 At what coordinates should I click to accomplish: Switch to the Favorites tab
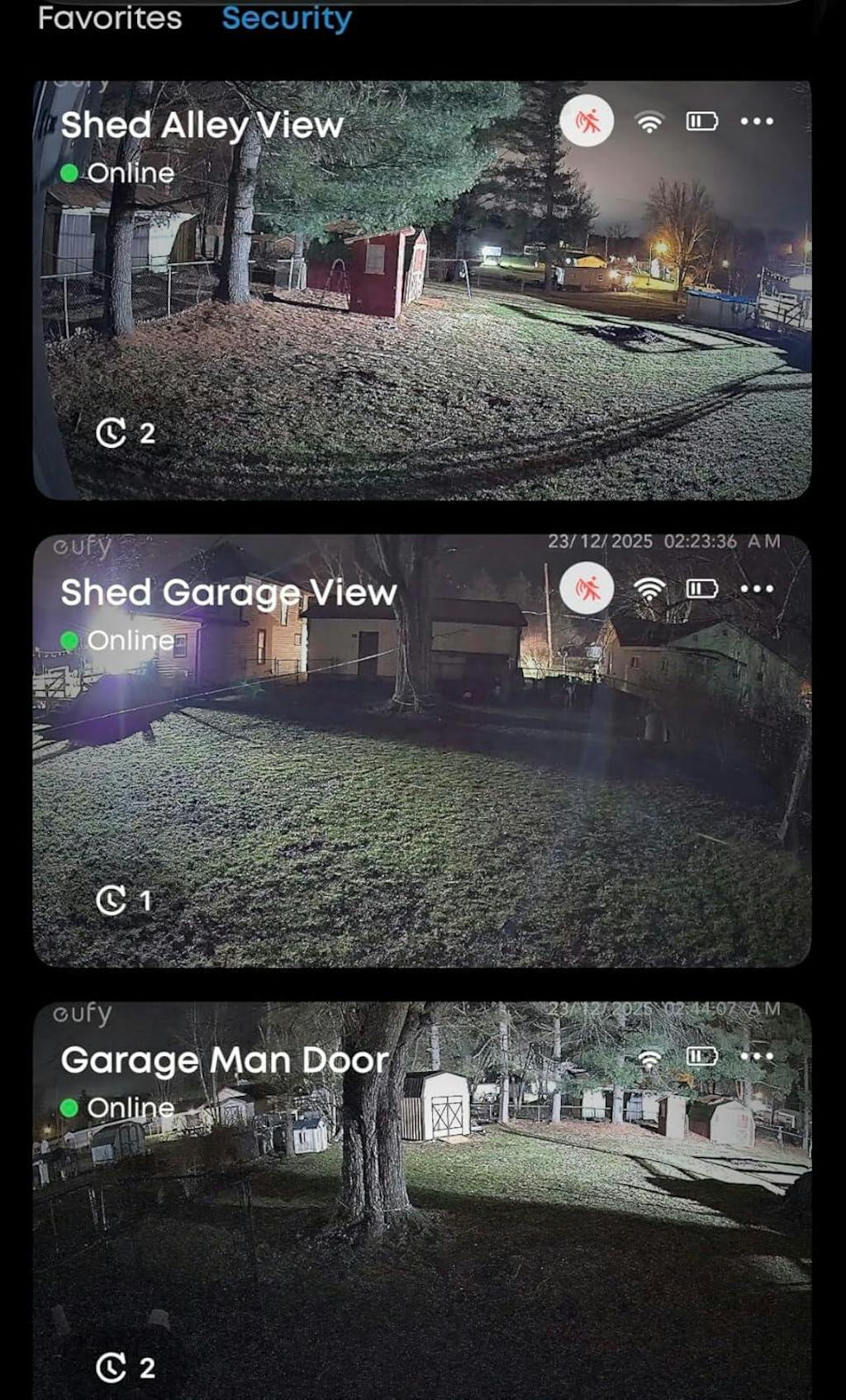click(x=109, y=18)
